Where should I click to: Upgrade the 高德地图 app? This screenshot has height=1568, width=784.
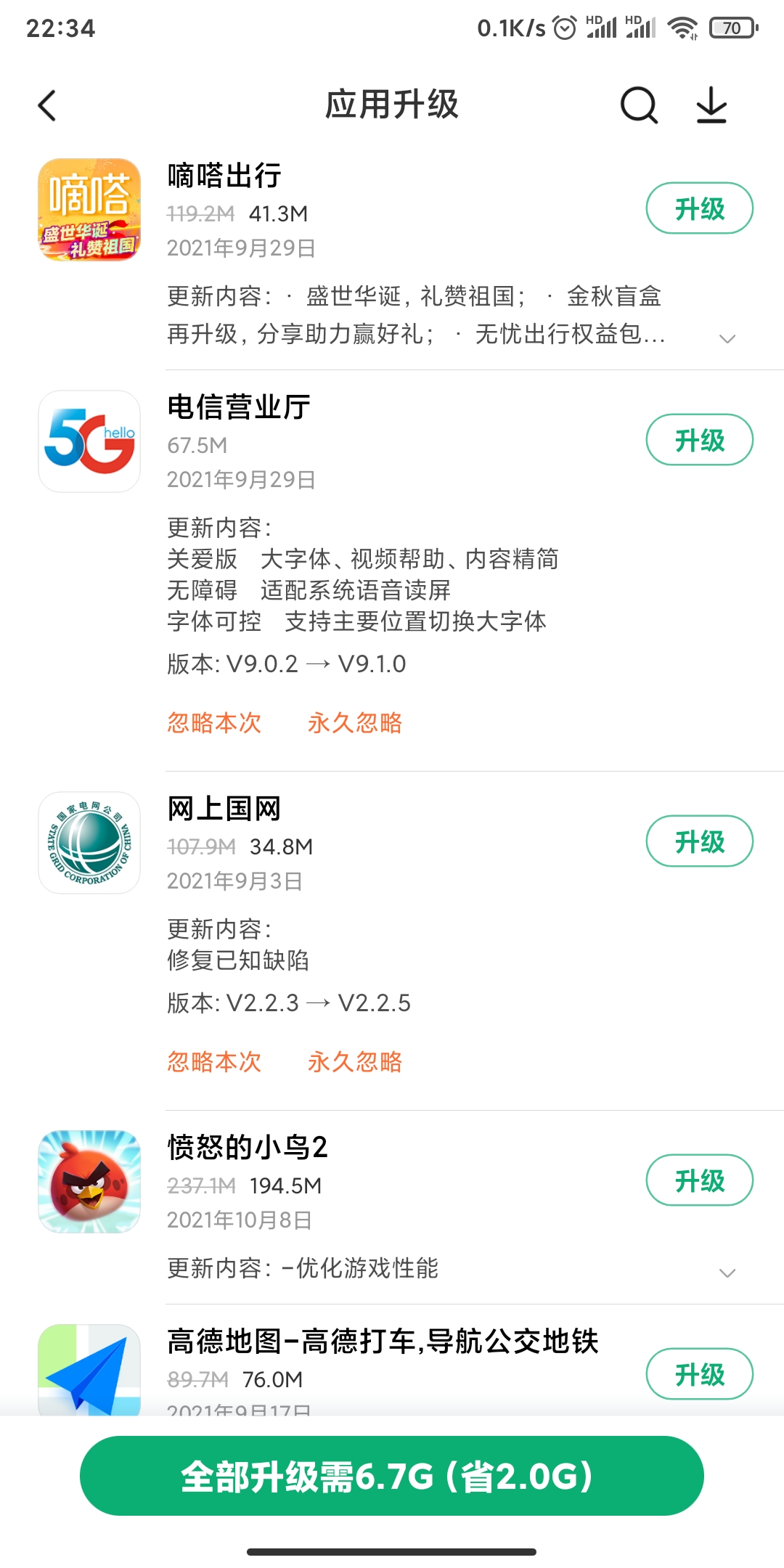coord(699,1374)
